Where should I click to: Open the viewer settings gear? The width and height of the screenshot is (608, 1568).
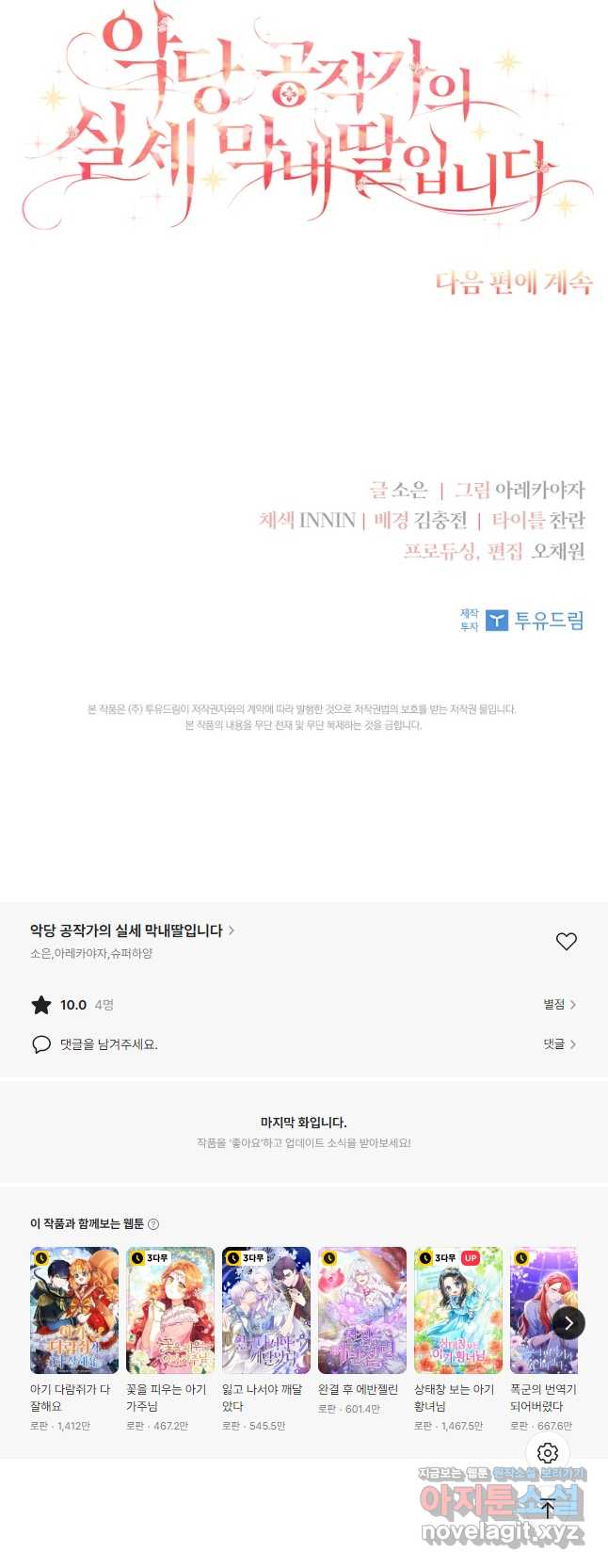pos(548,1453)
